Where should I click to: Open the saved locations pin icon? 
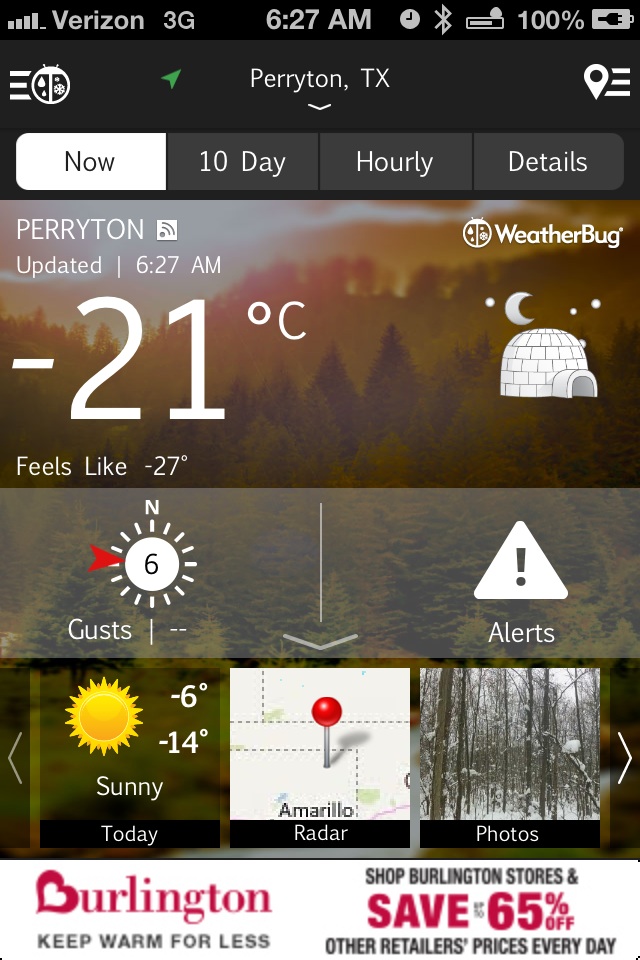606,83
